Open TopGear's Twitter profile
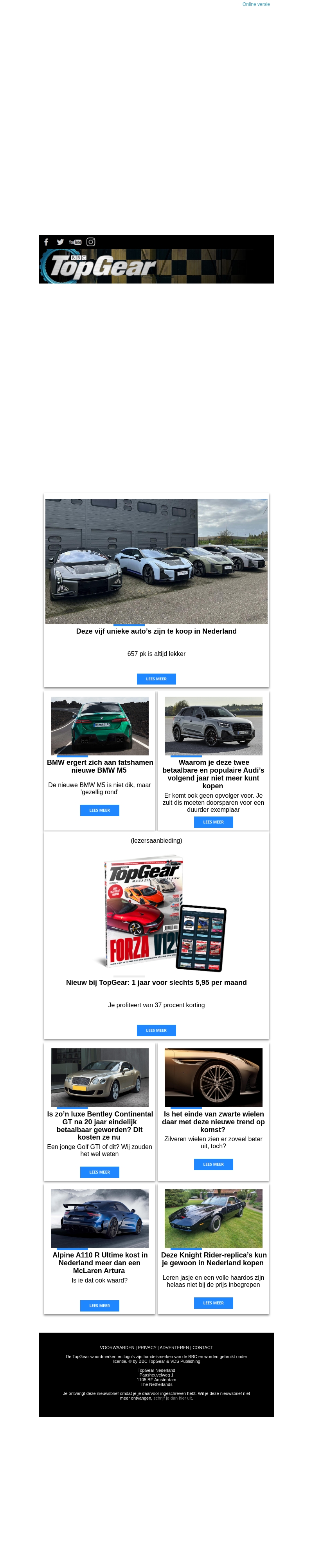 60,242
